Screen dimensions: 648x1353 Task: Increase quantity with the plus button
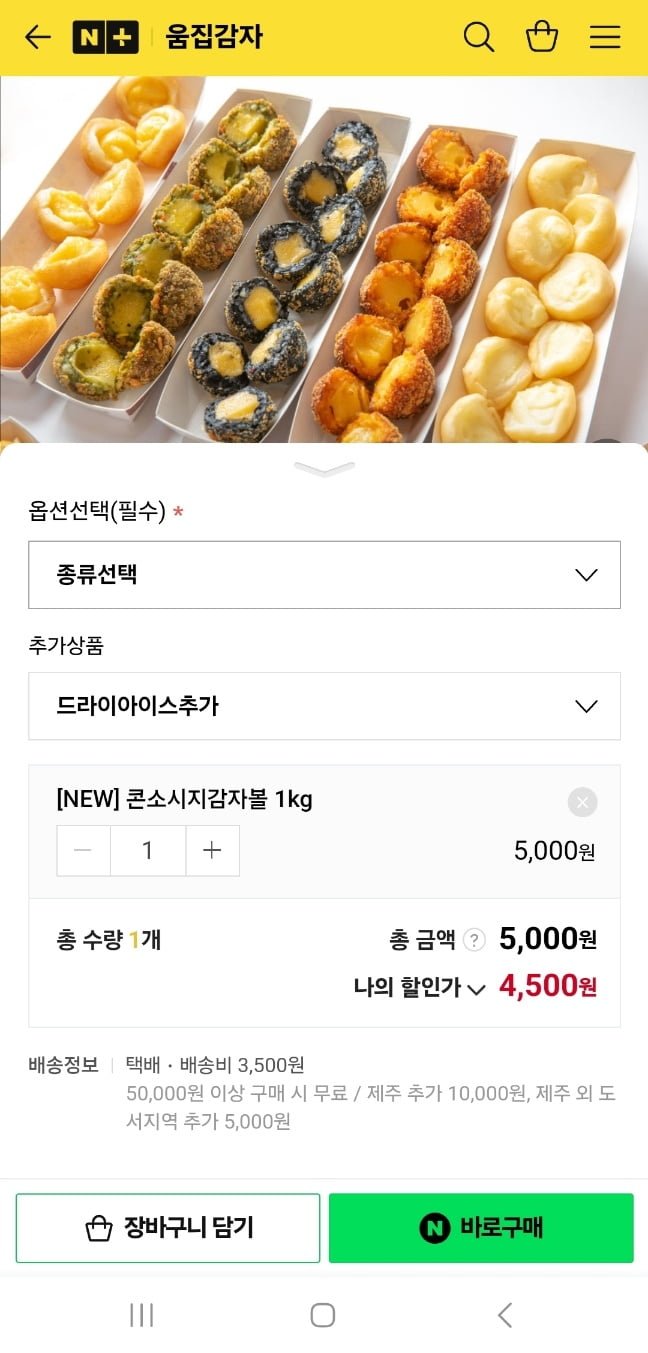coord(212,851)
